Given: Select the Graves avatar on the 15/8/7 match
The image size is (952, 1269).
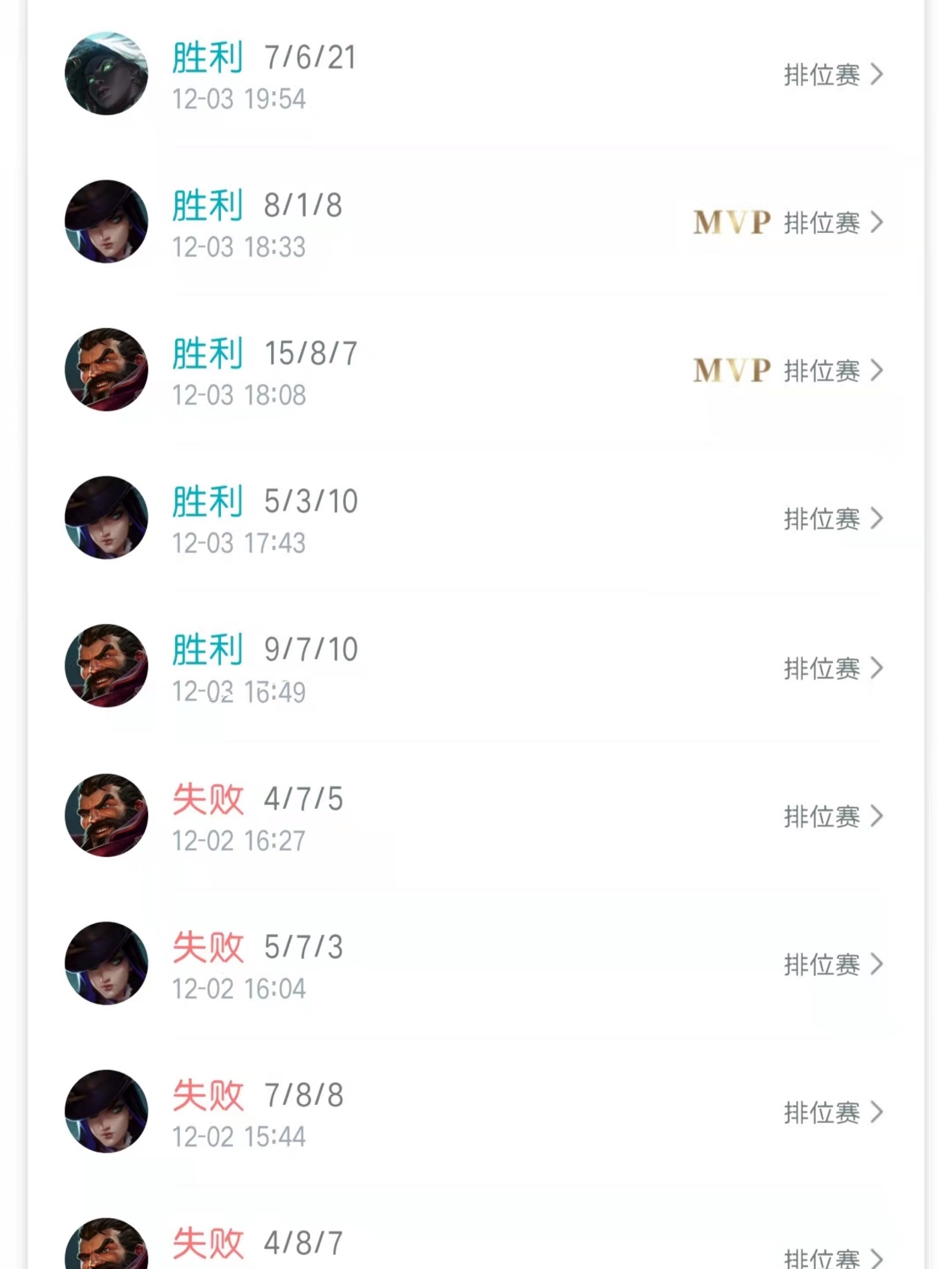Looking at the screenshot, I should (106, 369).
